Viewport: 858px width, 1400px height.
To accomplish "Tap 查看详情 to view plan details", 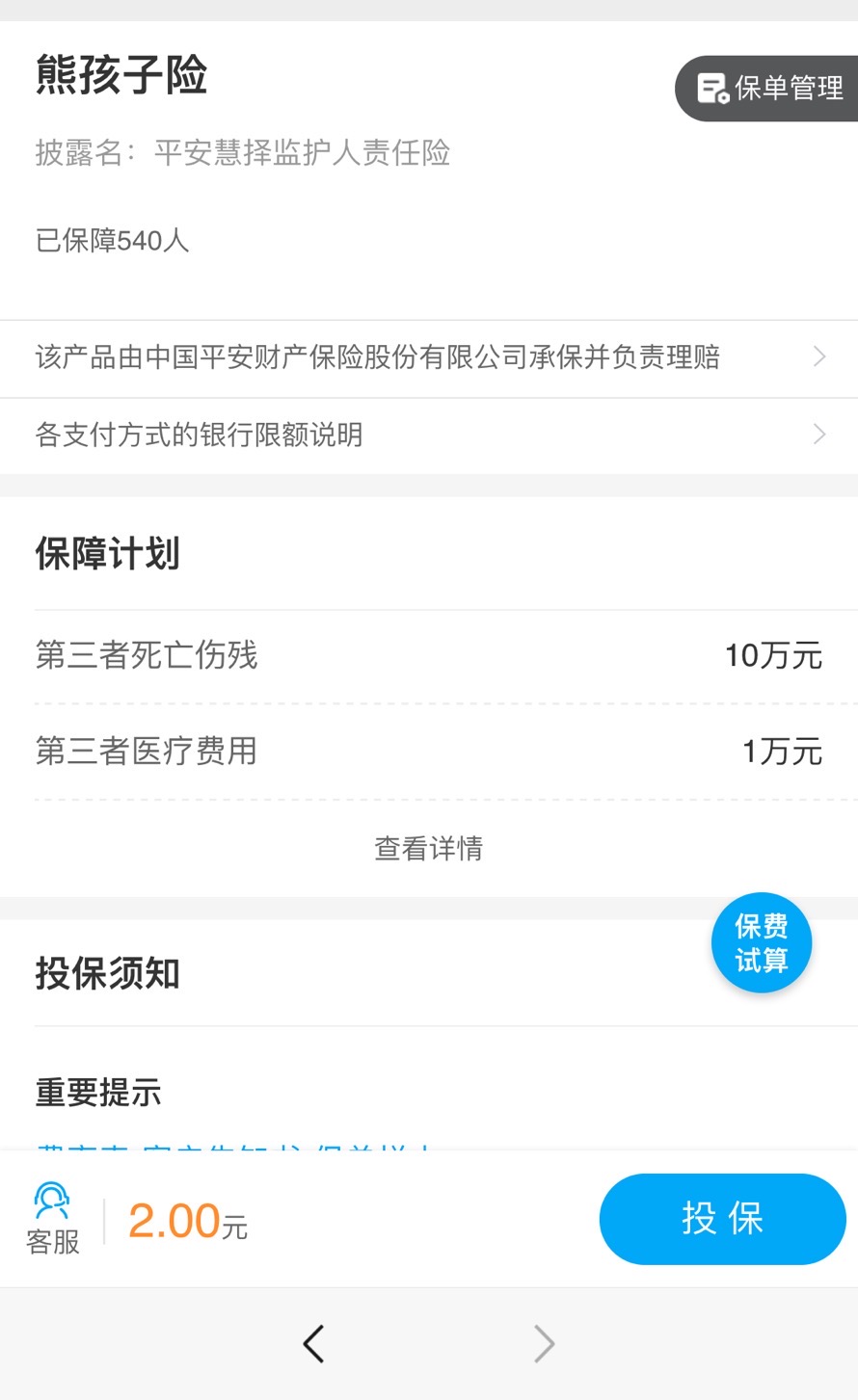I will tap(429, 849).
